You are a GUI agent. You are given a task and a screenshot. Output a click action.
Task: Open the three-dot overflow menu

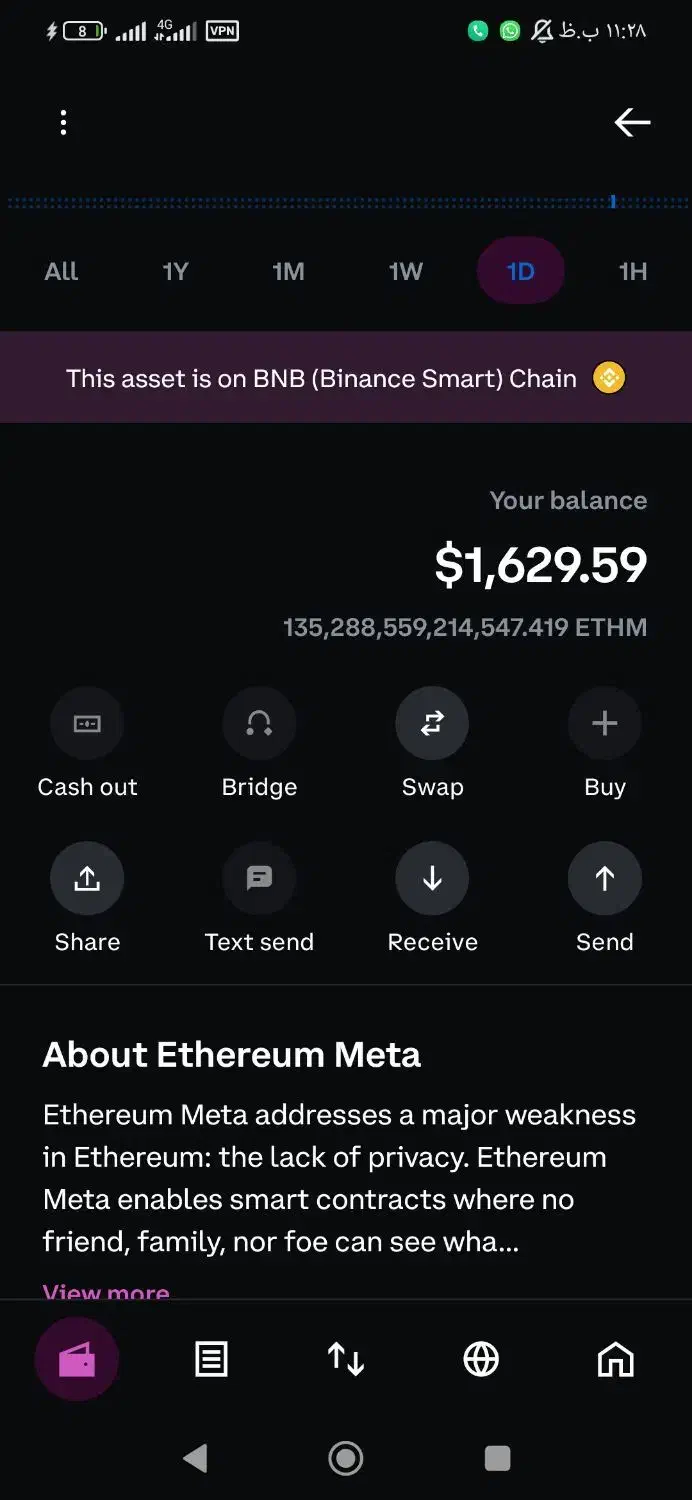63,123
